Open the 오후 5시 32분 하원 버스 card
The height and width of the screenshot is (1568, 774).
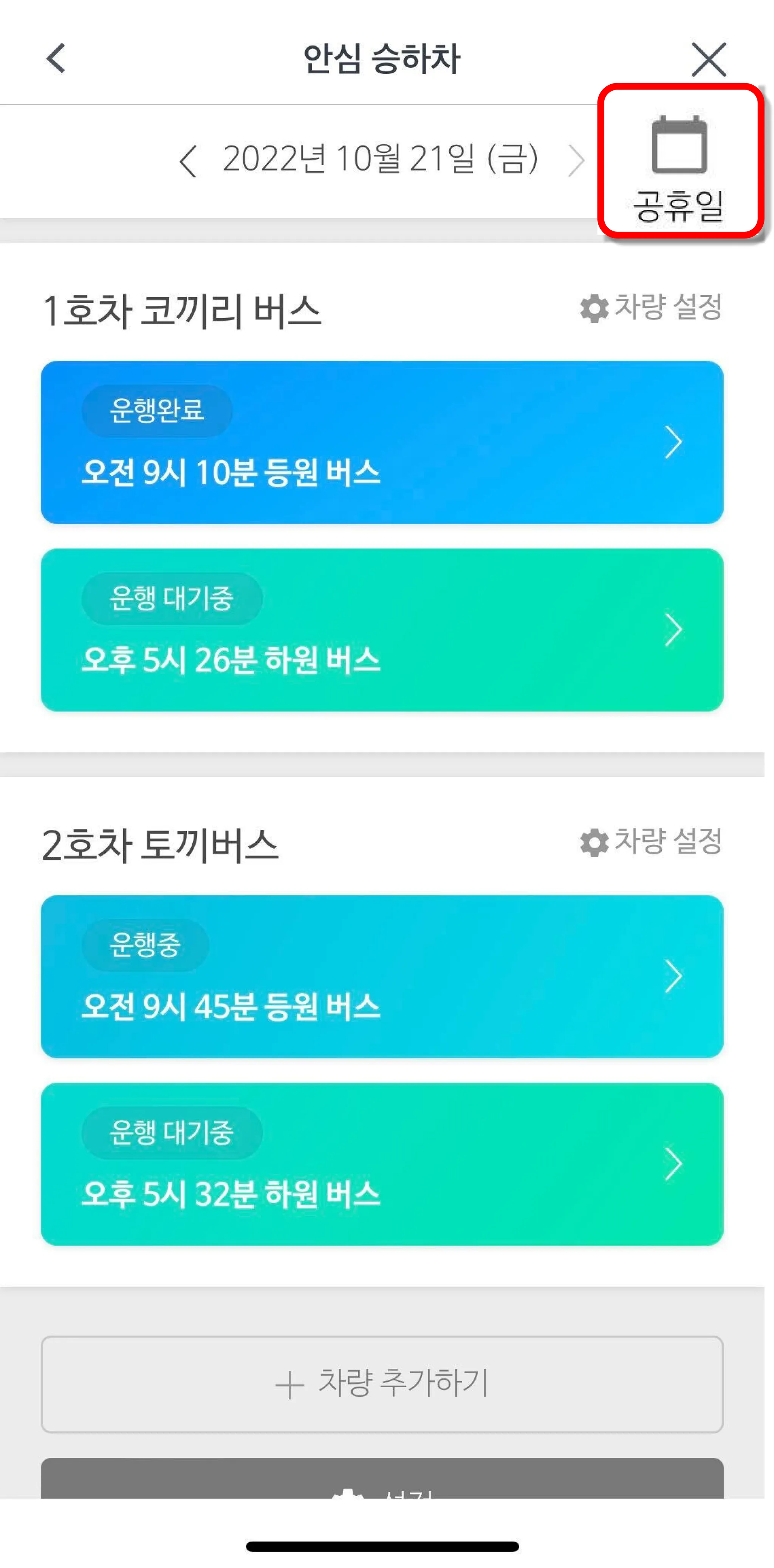click(382, 1164)
